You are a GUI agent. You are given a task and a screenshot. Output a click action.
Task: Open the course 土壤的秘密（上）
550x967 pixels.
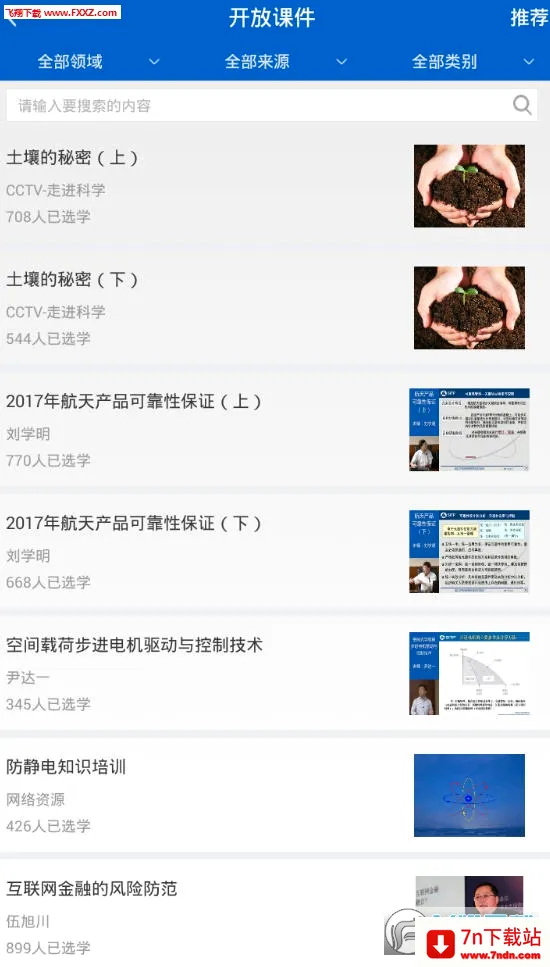[275, 186]
